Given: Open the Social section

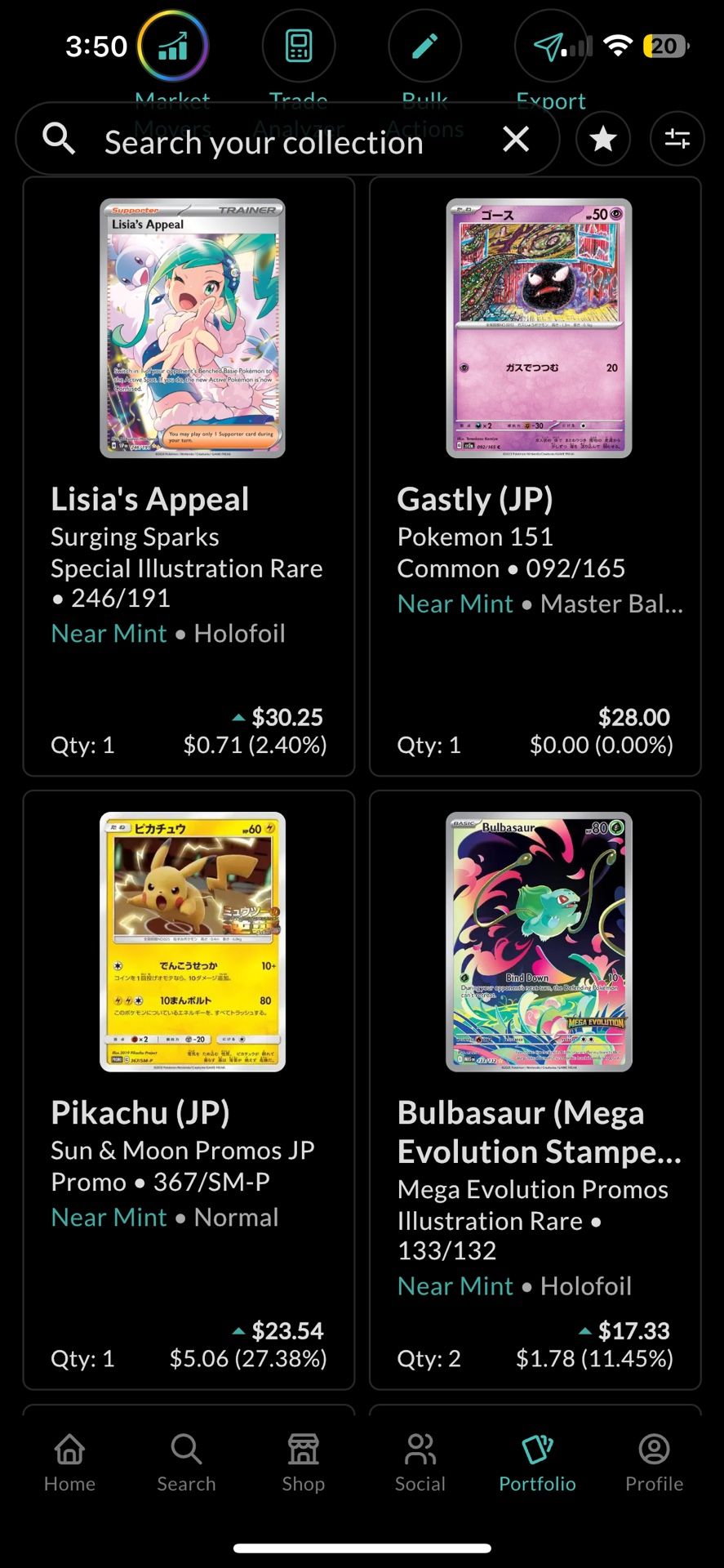Looking at the screenshot, I should pyautogui.click(x=420, y=1462).
